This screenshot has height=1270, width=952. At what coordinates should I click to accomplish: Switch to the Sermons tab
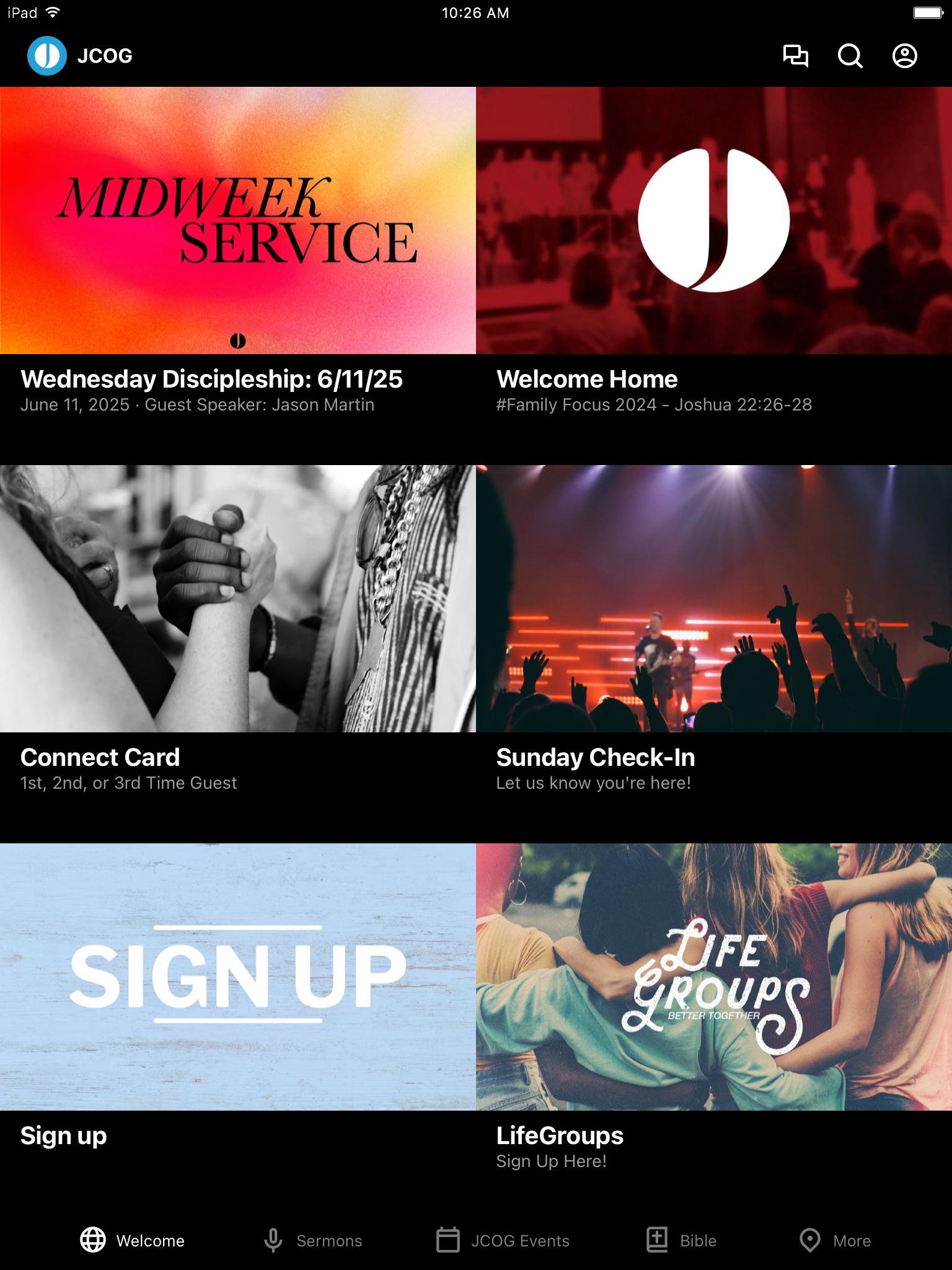[x=313, y=1240]
